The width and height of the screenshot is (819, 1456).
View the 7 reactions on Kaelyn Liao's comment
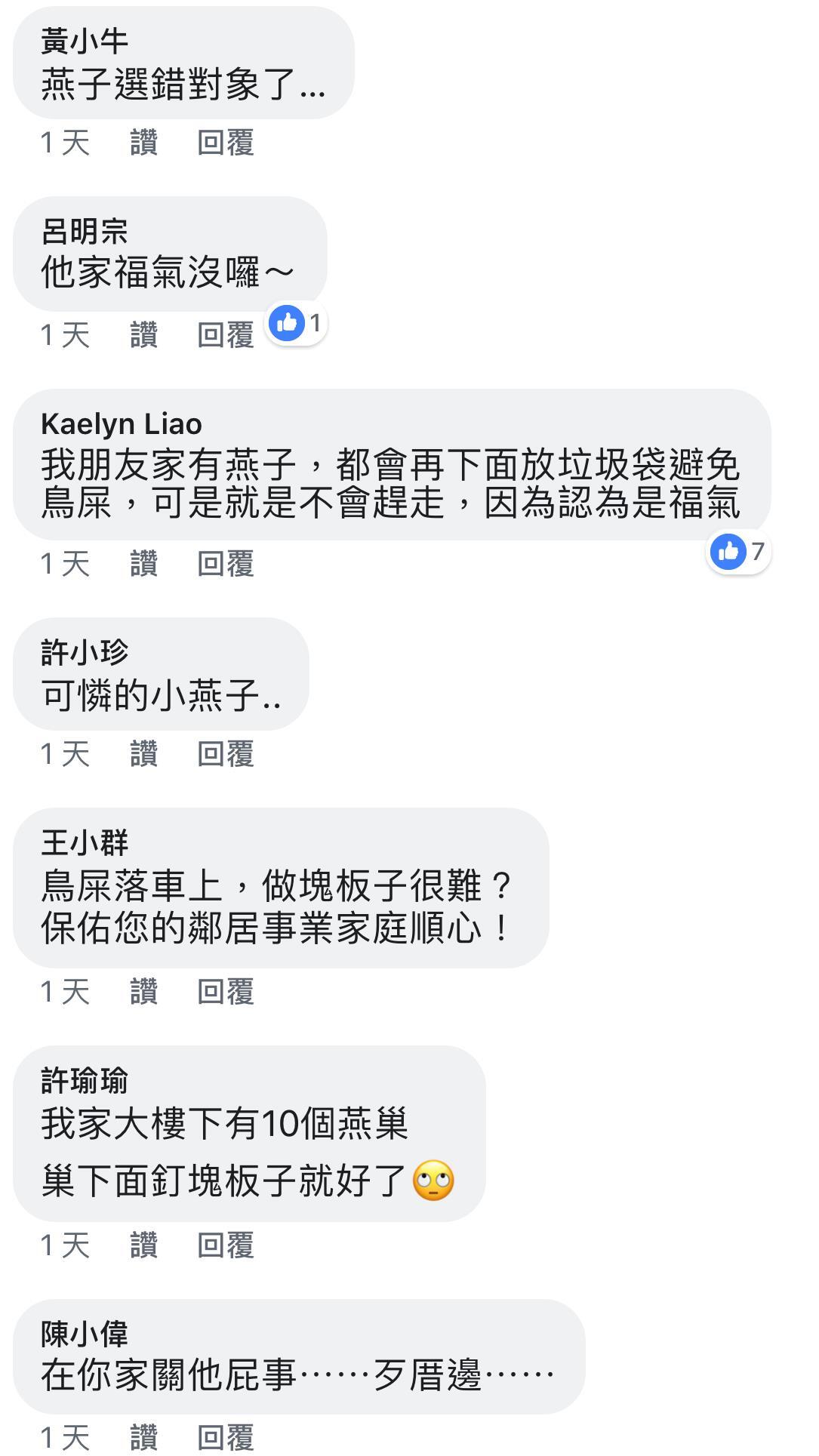tap(738, 552)
